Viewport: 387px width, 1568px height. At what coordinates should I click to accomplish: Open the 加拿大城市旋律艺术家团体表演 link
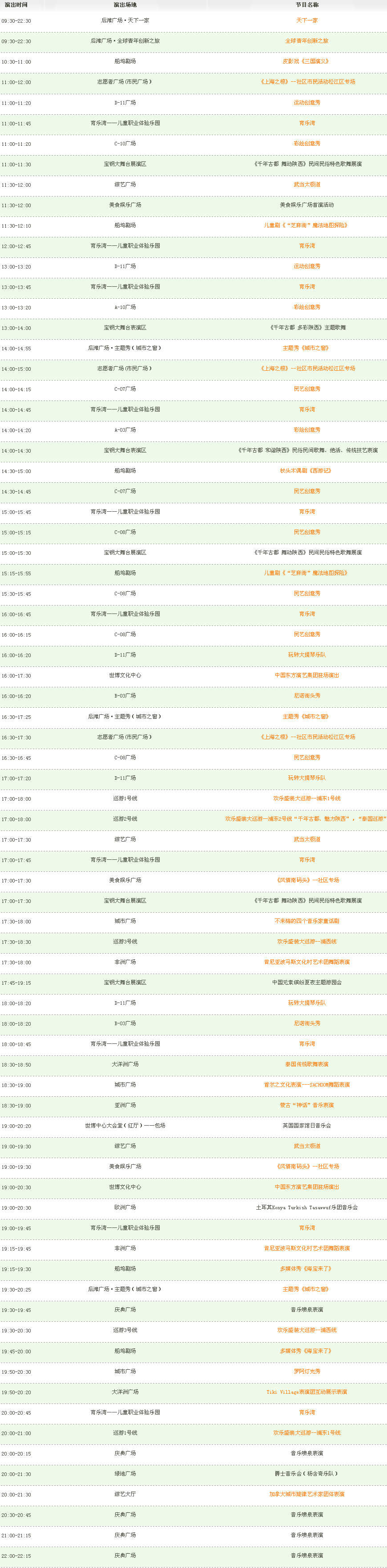306,1494
